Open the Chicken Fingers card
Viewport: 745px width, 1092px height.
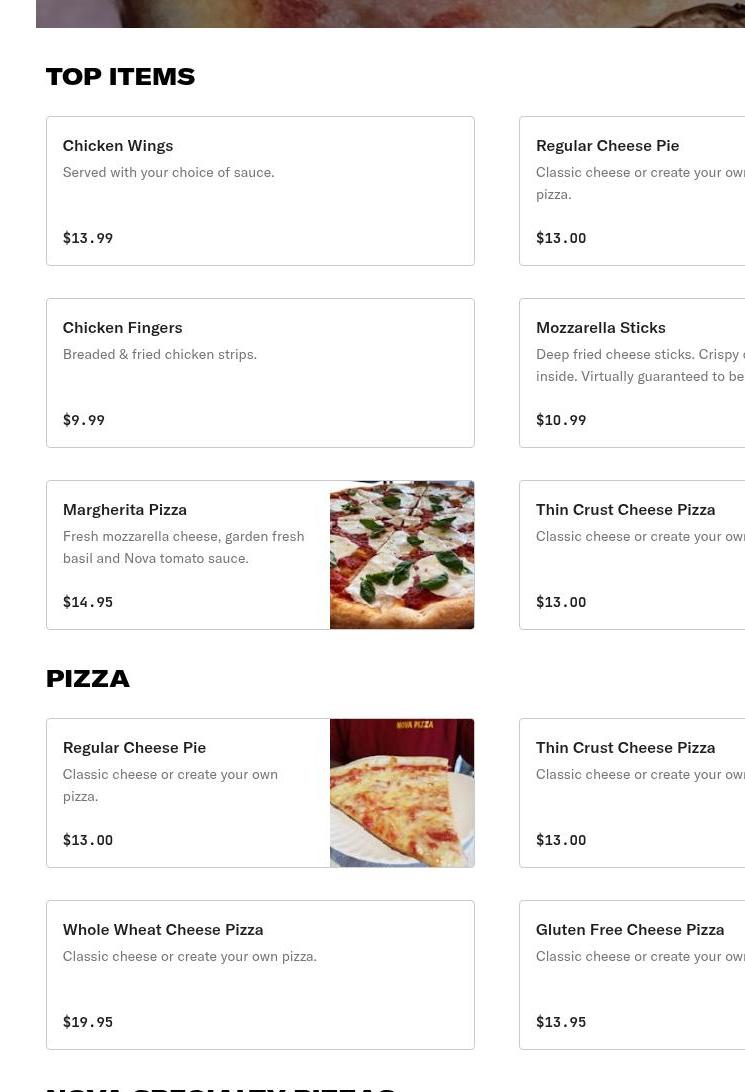pyautogui.click(x=260, y=373)
